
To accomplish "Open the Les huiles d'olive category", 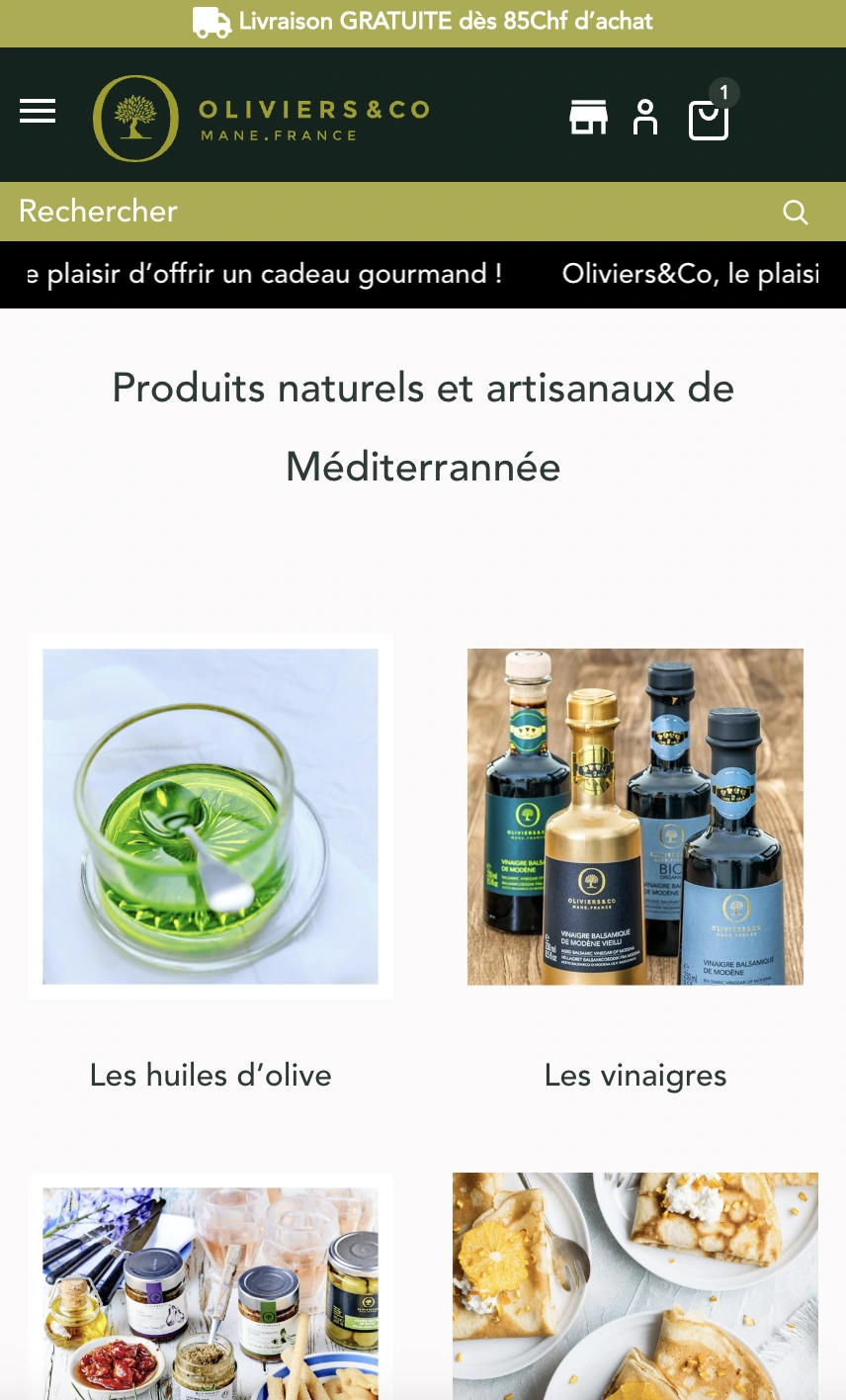I will pos(211,1075).
